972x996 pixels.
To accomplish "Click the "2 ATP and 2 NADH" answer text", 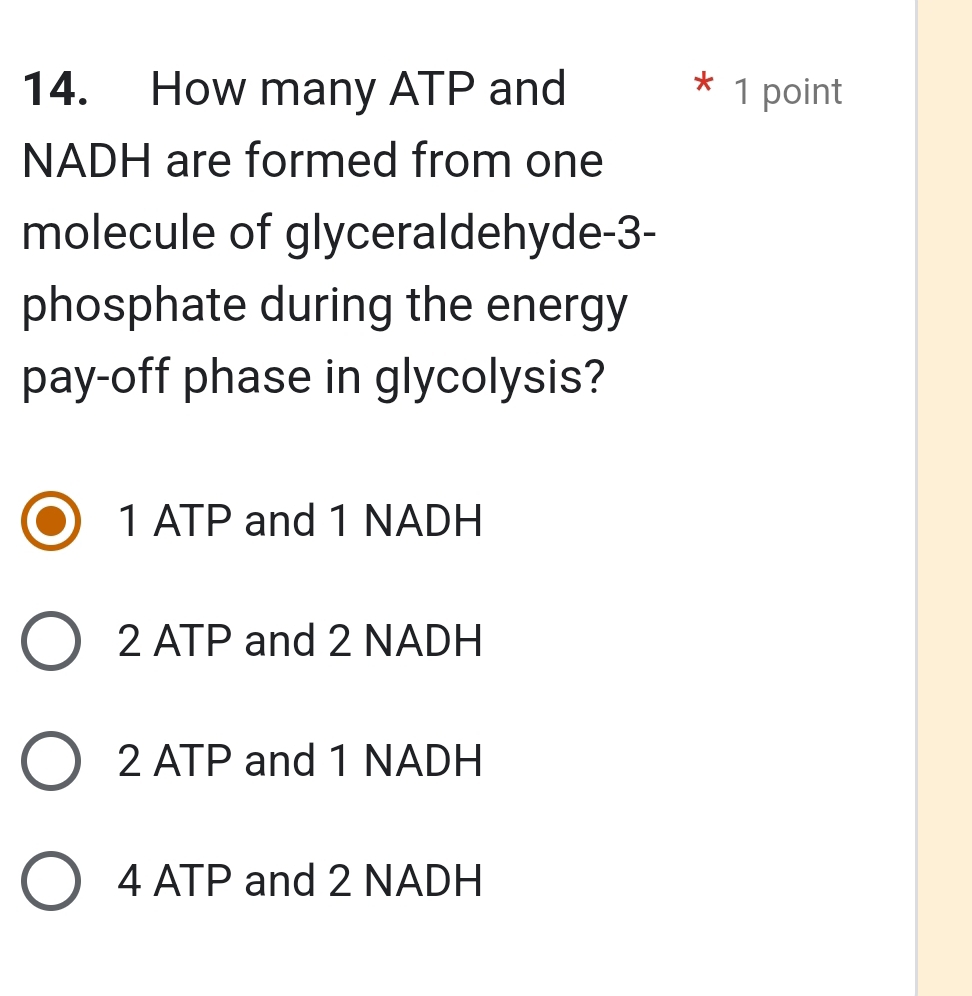I will [x=300, y=641].
